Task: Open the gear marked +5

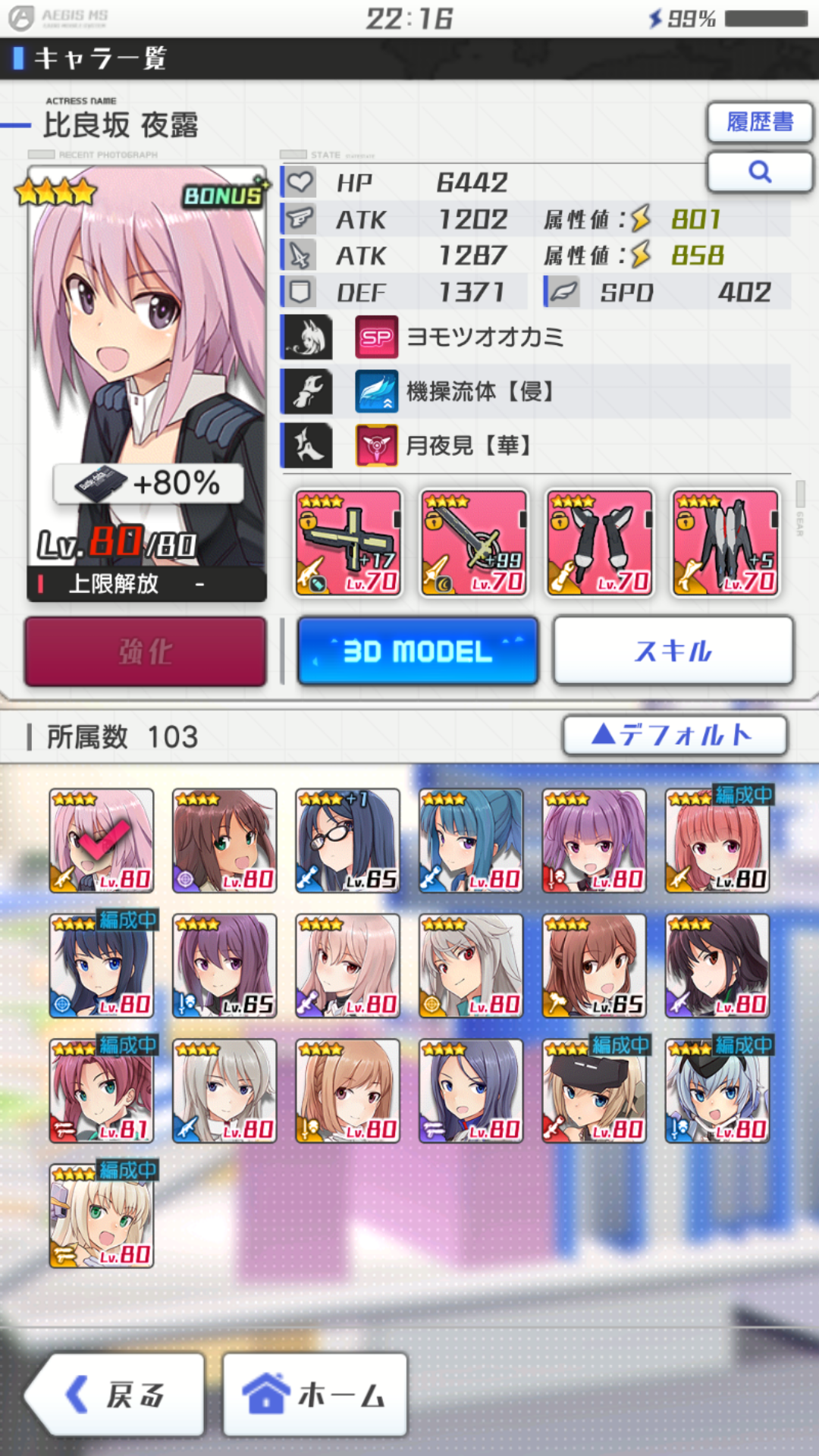Action: (x=726, y=542)
